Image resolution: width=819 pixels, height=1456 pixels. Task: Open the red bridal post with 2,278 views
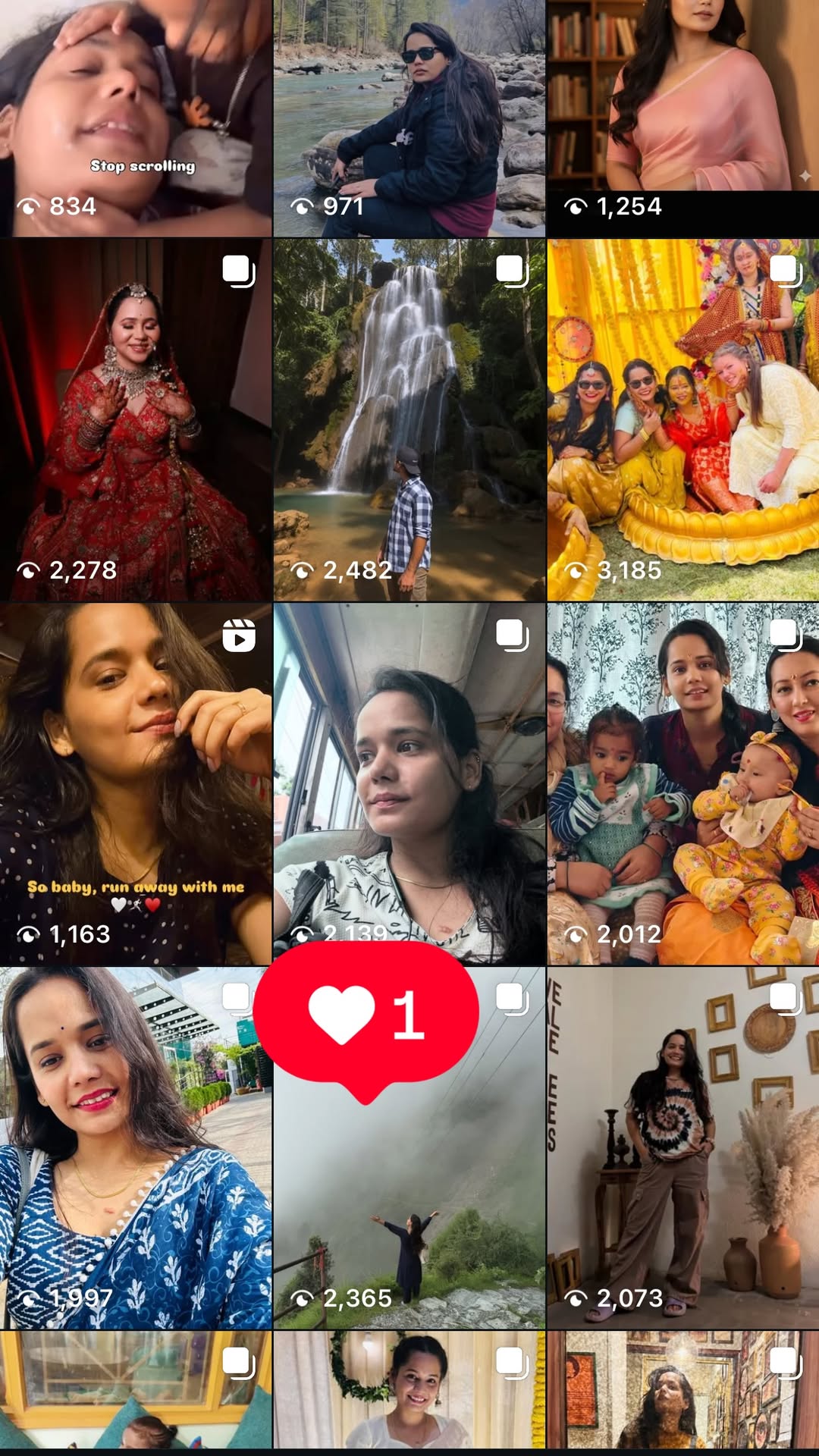click(x=135, y=421)
